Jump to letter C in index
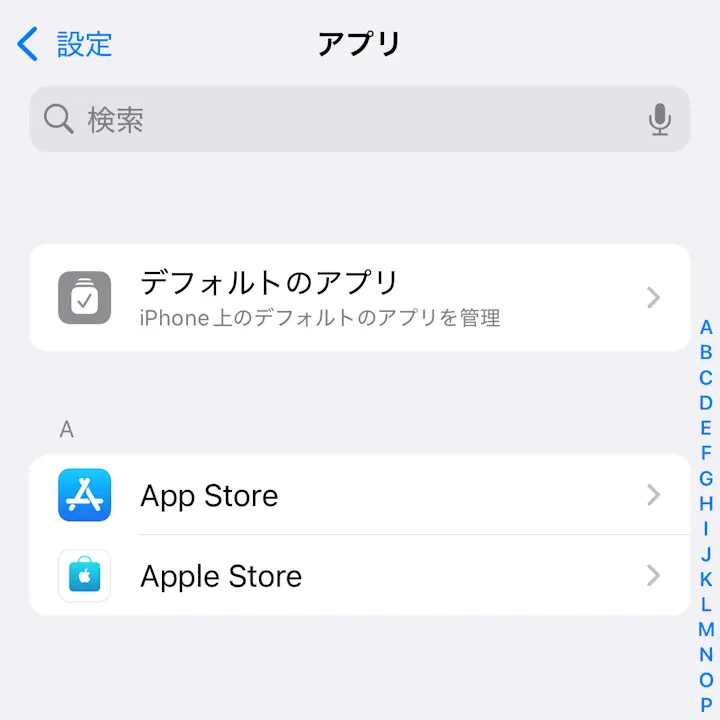The width and height of the screenshot is (720, 720). (x=706, y=378)
